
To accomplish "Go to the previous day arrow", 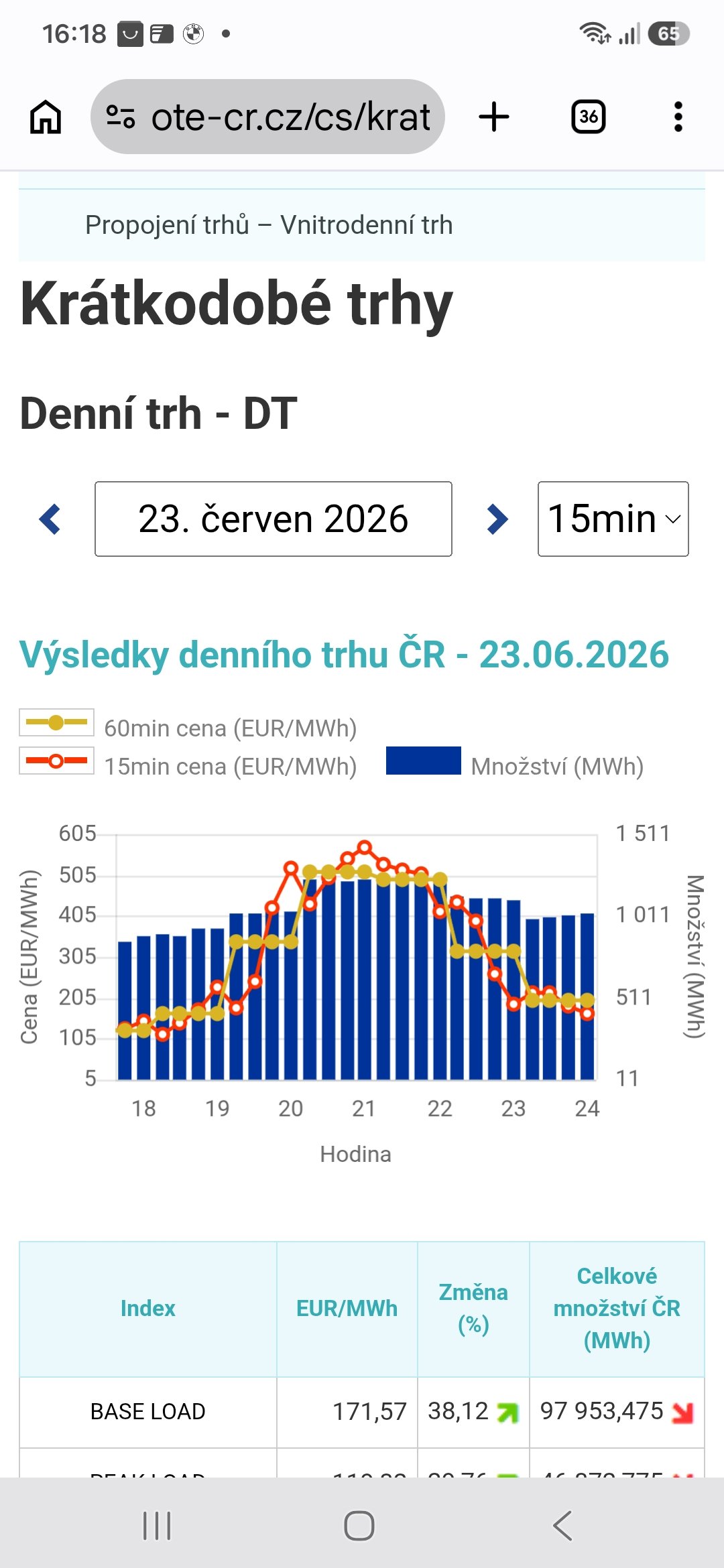I will pos(50,519).
